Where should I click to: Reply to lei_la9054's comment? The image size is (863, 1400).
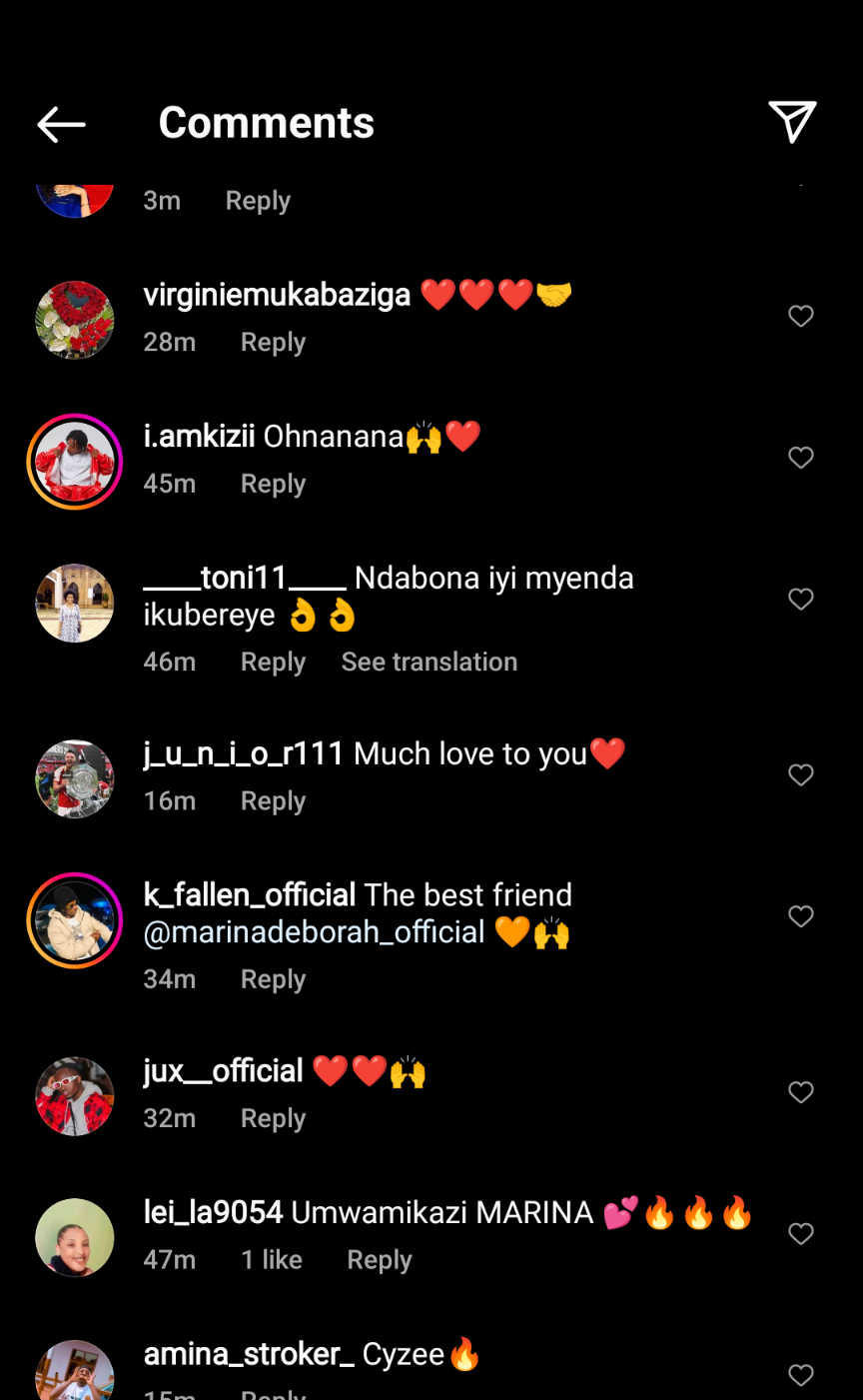(x=379, y=1260)
